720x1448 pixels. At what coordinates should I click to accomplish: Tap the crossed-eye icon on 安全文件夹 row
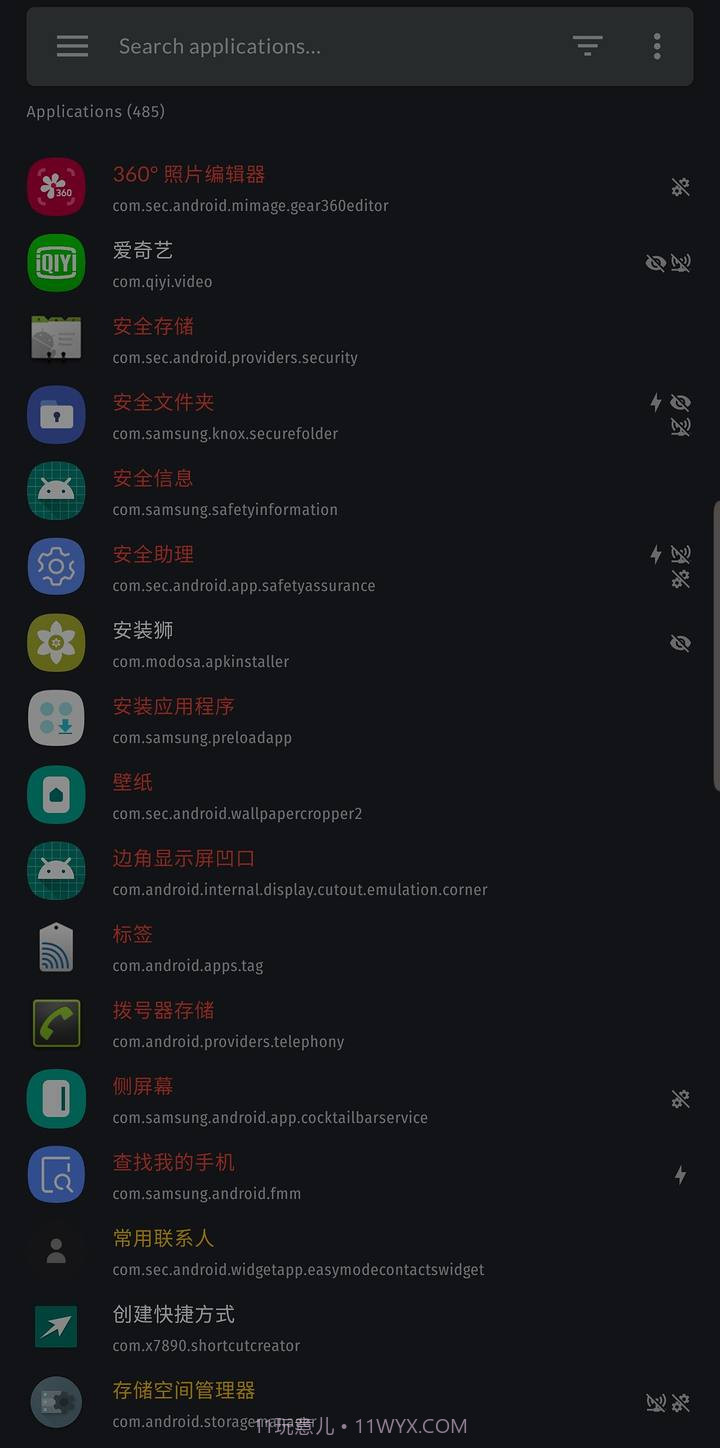(681, 402)
